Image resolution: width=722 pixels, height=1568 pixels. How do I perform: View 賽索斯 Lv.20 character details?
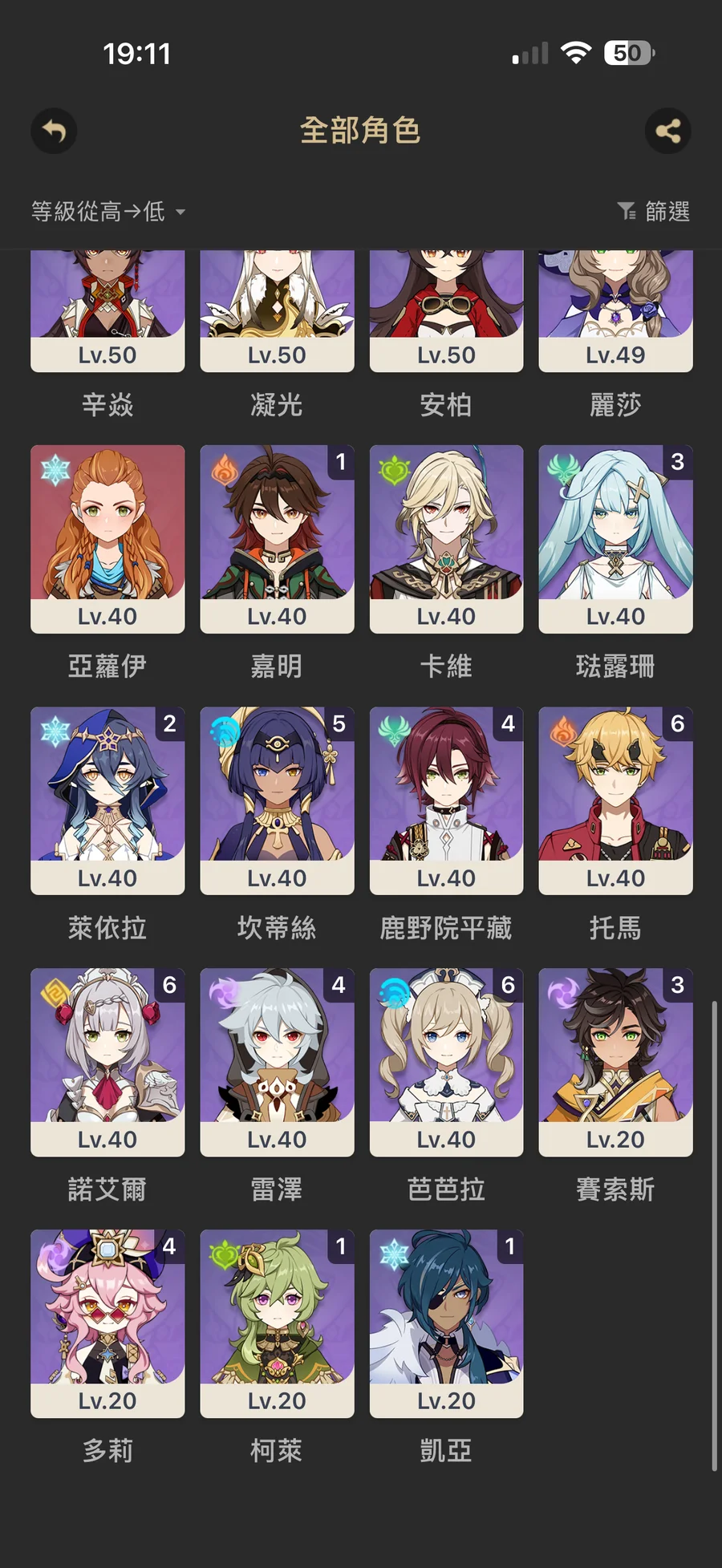point(615,1062)
